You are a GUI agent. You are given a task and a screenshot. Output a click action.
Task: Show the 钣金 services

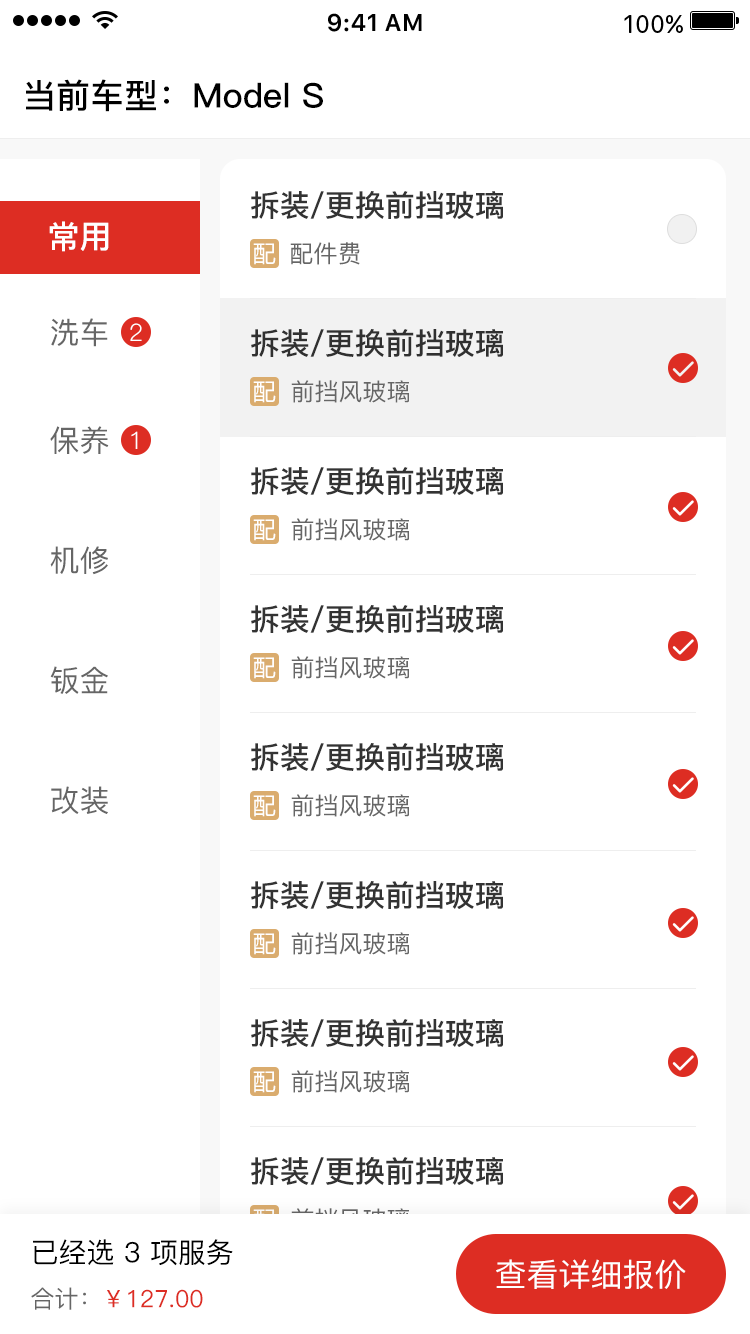click(x=80, y=681)
